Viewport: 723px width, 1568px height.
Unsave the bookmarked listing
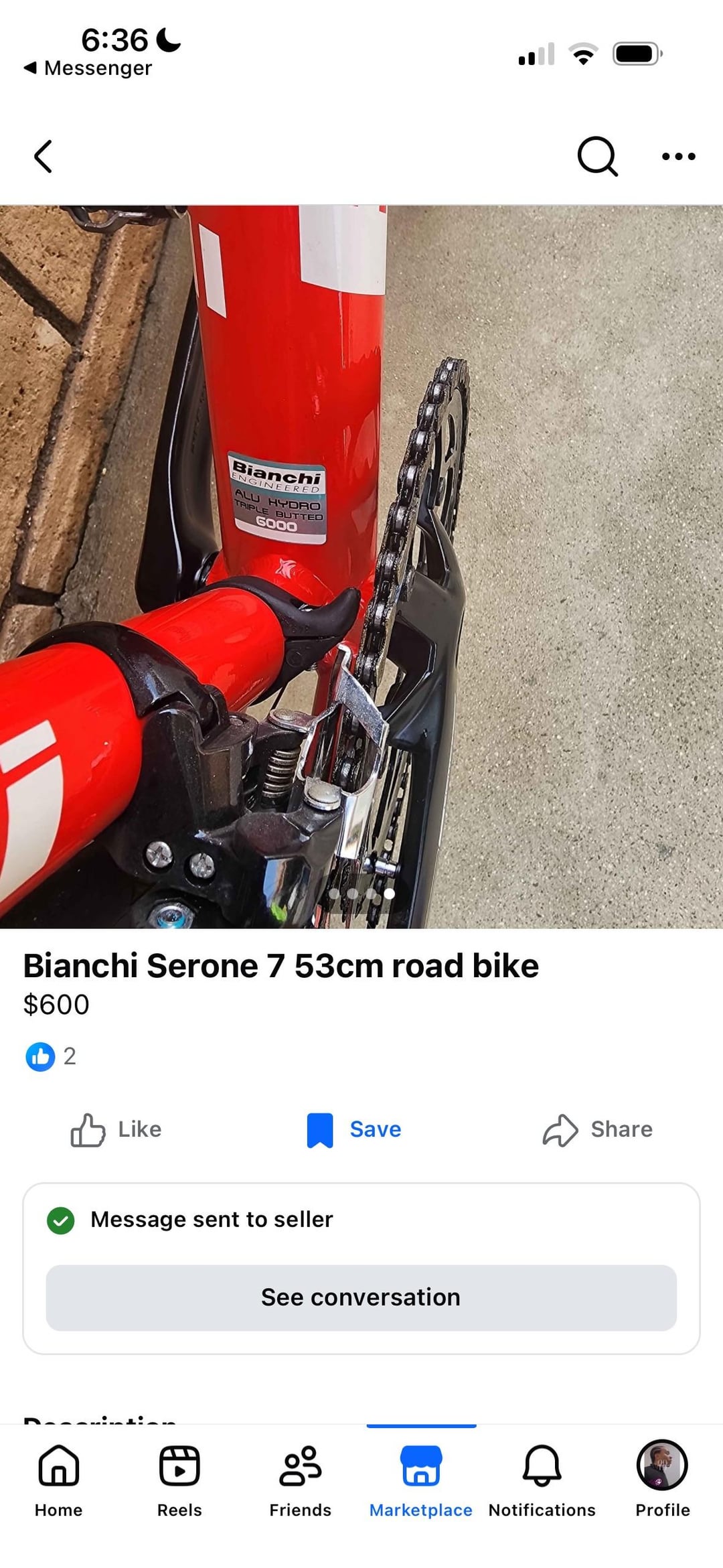click(354, 1129)
